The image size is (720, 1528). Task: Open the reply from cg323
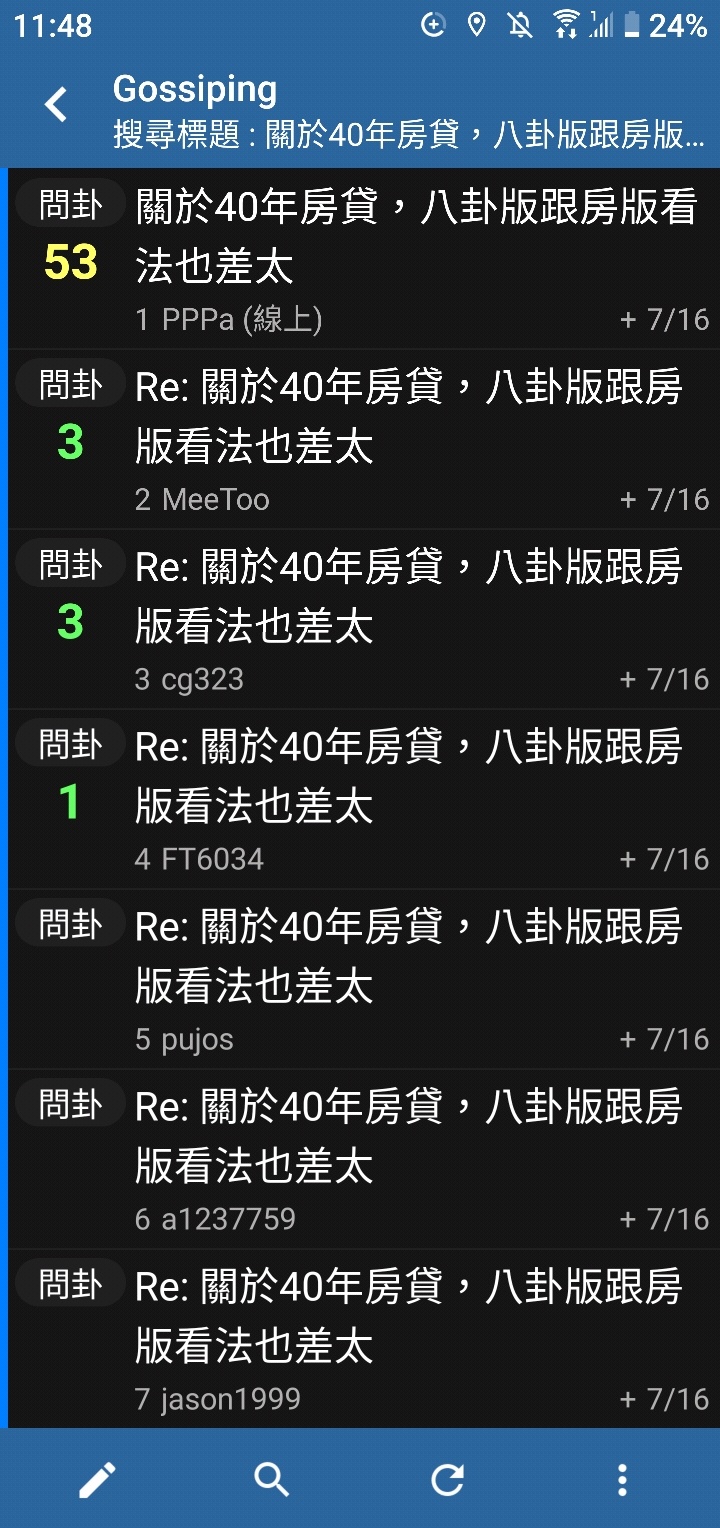[364, 619]
